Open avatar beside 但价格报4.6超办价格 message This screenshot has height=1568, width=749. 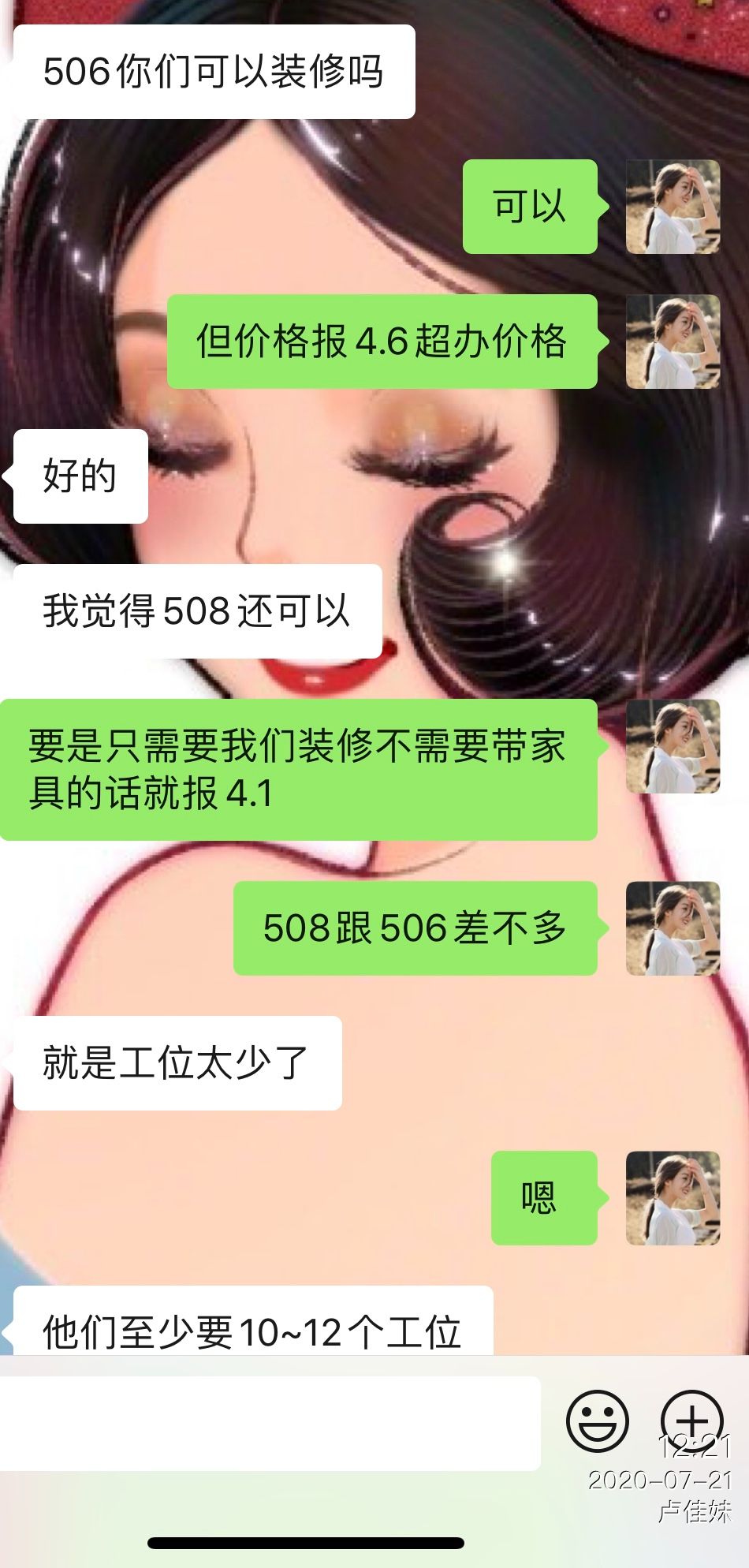[673, 342]
